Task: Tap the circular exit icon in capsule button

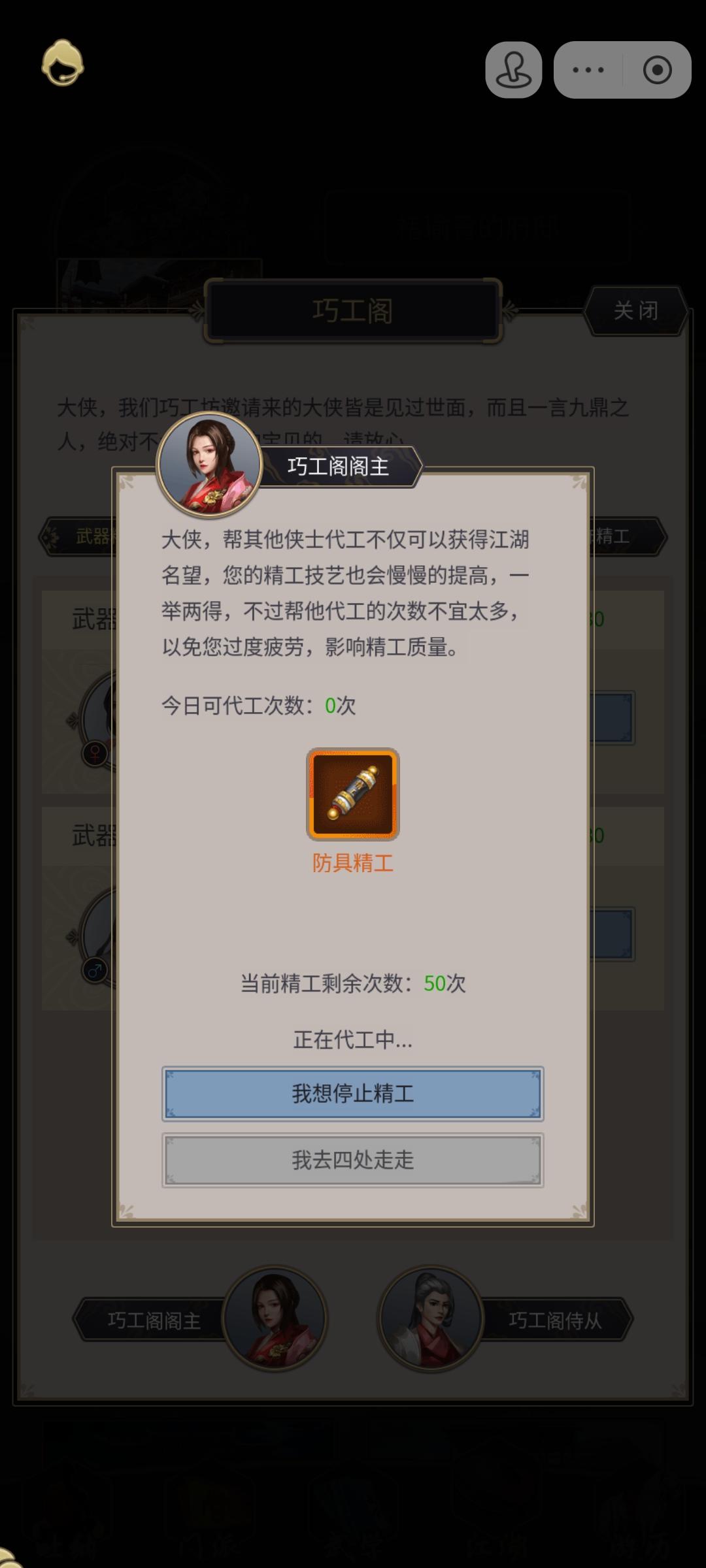Action: point(656,70)
